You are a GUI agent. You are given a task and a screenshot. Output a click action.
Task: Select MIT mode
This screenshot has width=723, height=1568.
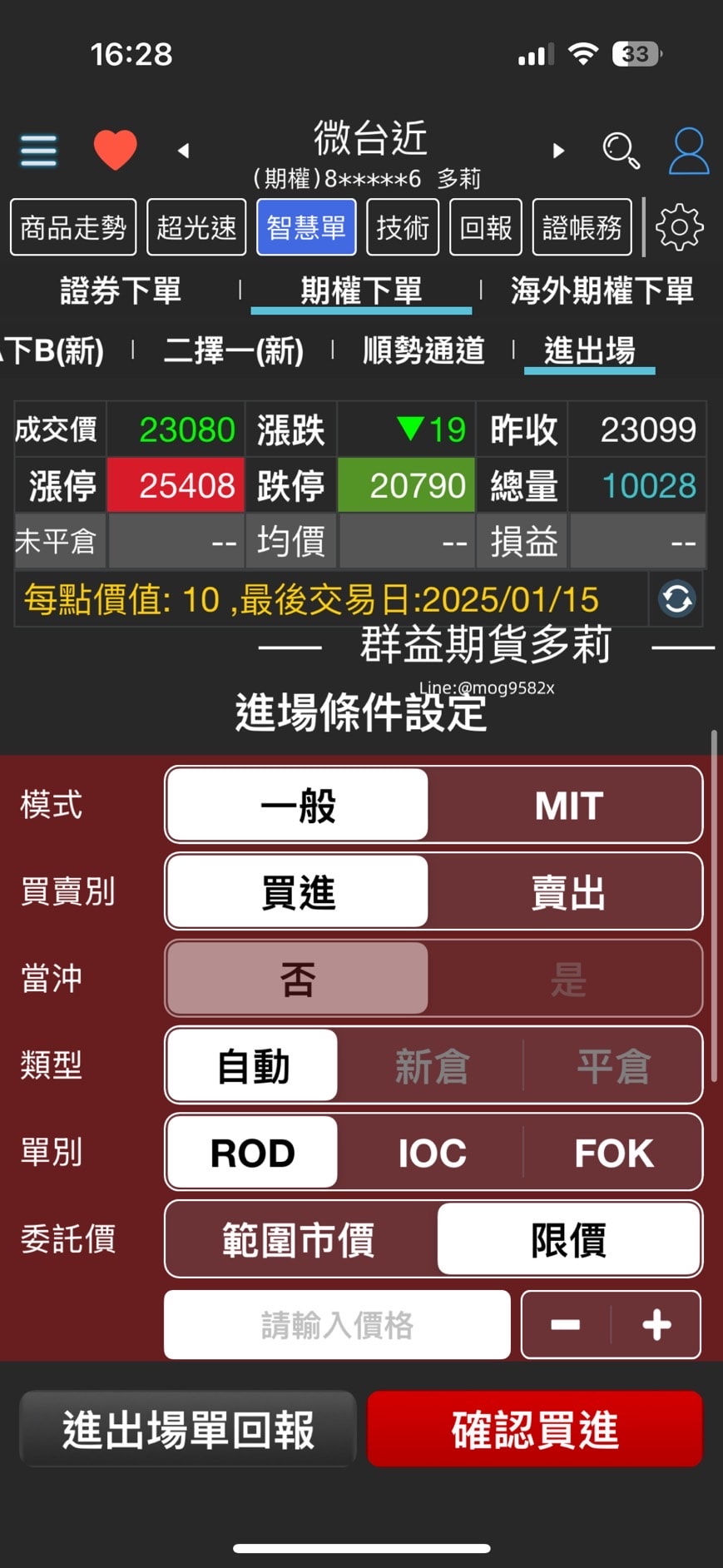[x=567, y=806]
